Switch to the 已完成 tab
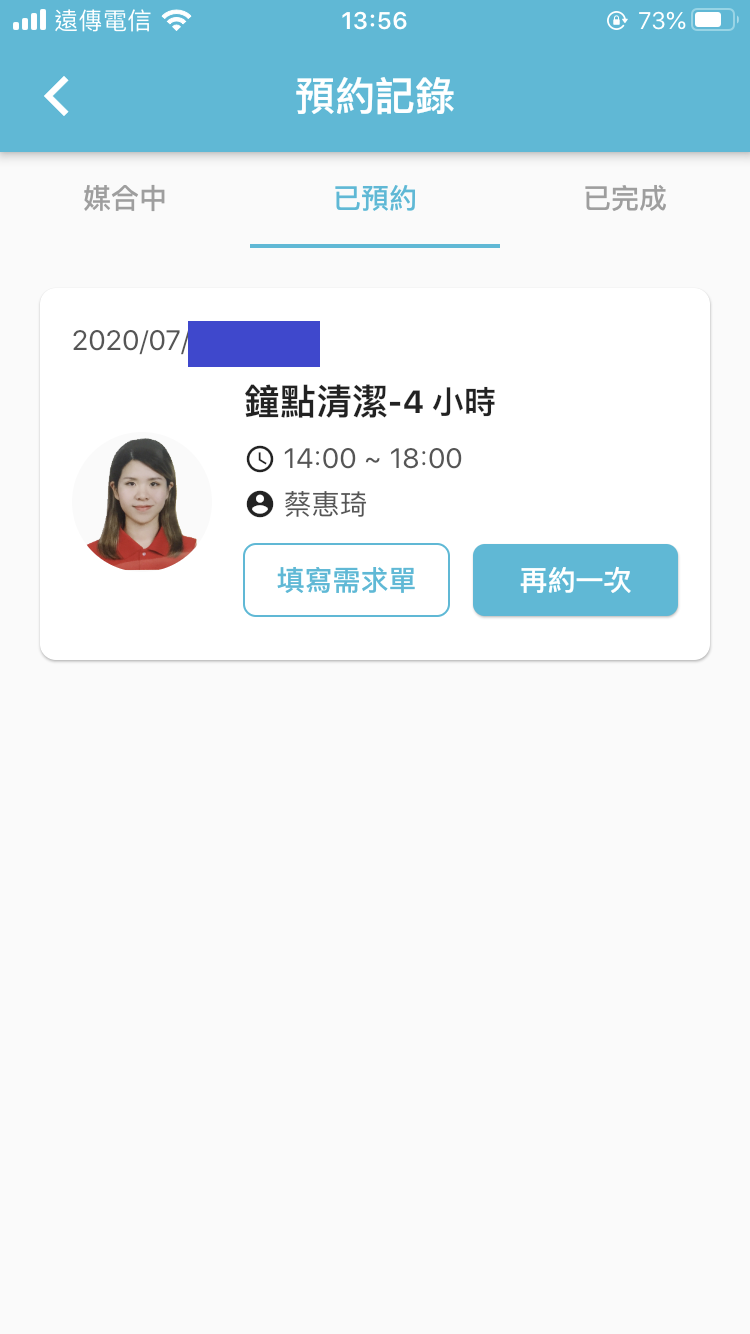The height and width of the screenshot is (1334, 750). point(625,199)
